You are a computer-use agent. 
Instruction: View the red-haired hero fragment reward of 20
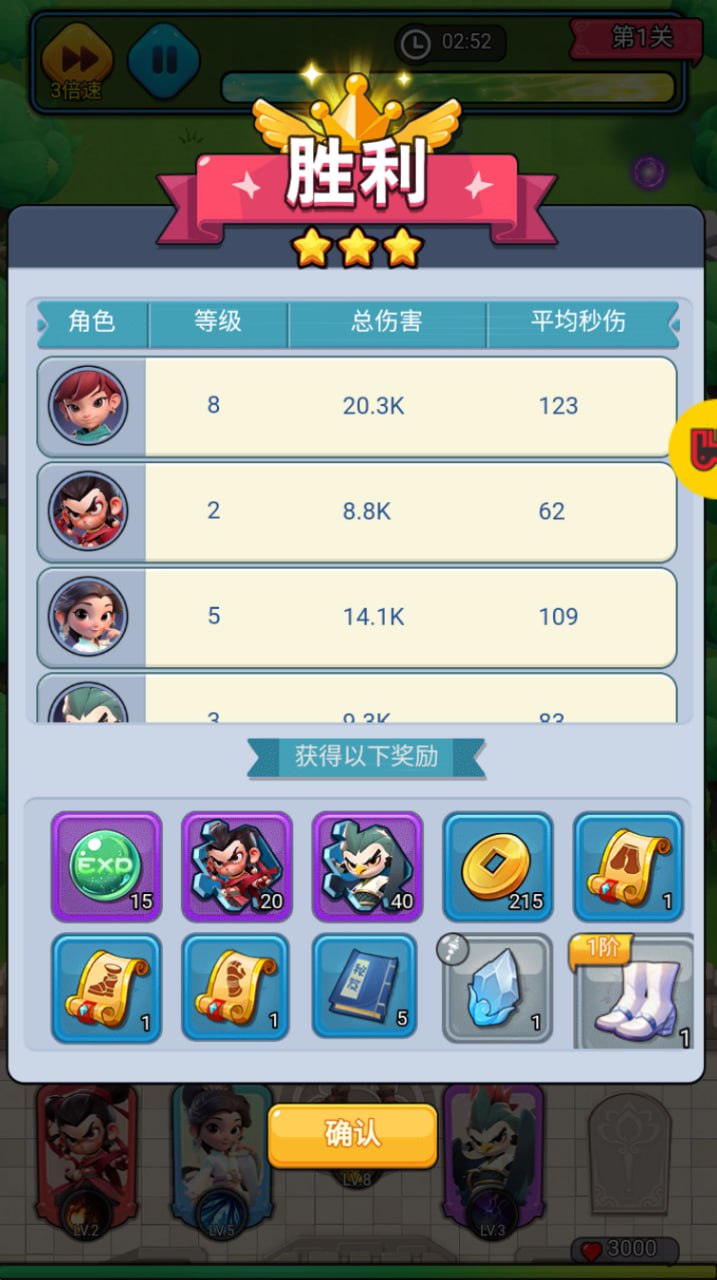(x=236, y=866)
